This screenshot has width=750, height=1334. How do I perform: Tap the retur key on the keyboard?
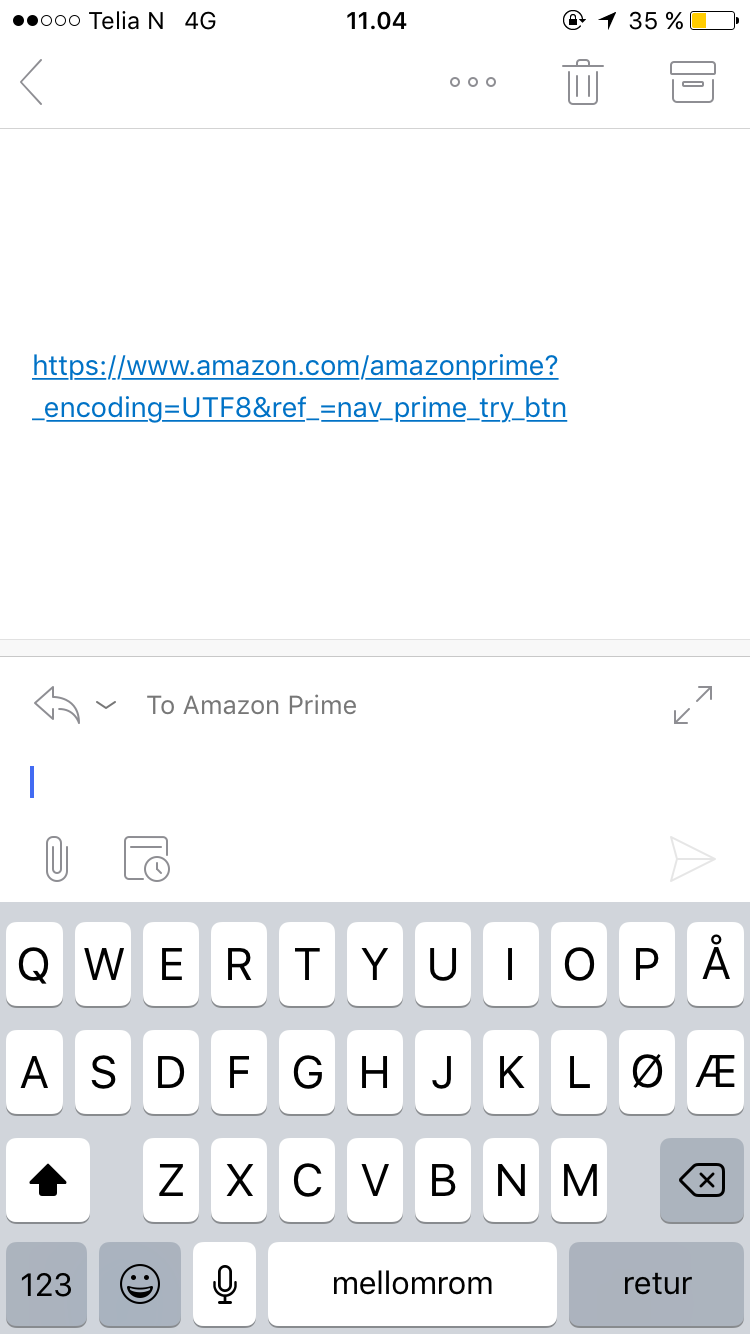point(657,1284)
